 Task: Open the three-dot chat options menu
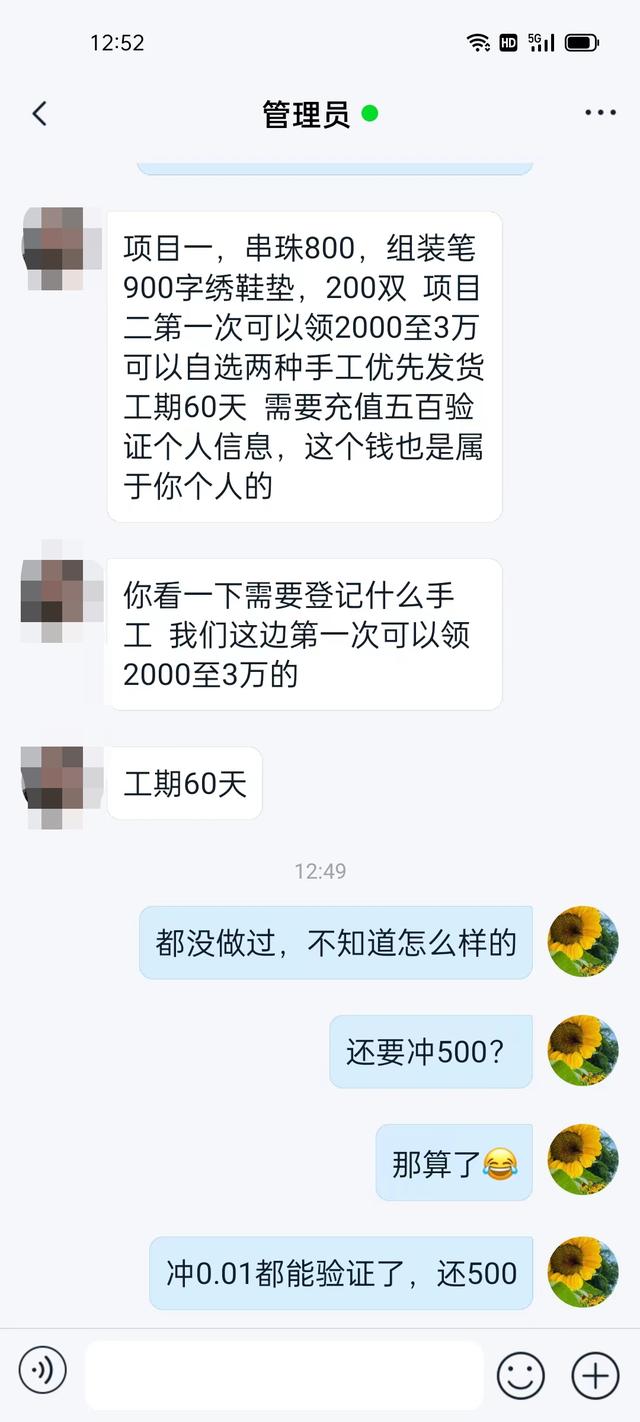click(600, 113)
